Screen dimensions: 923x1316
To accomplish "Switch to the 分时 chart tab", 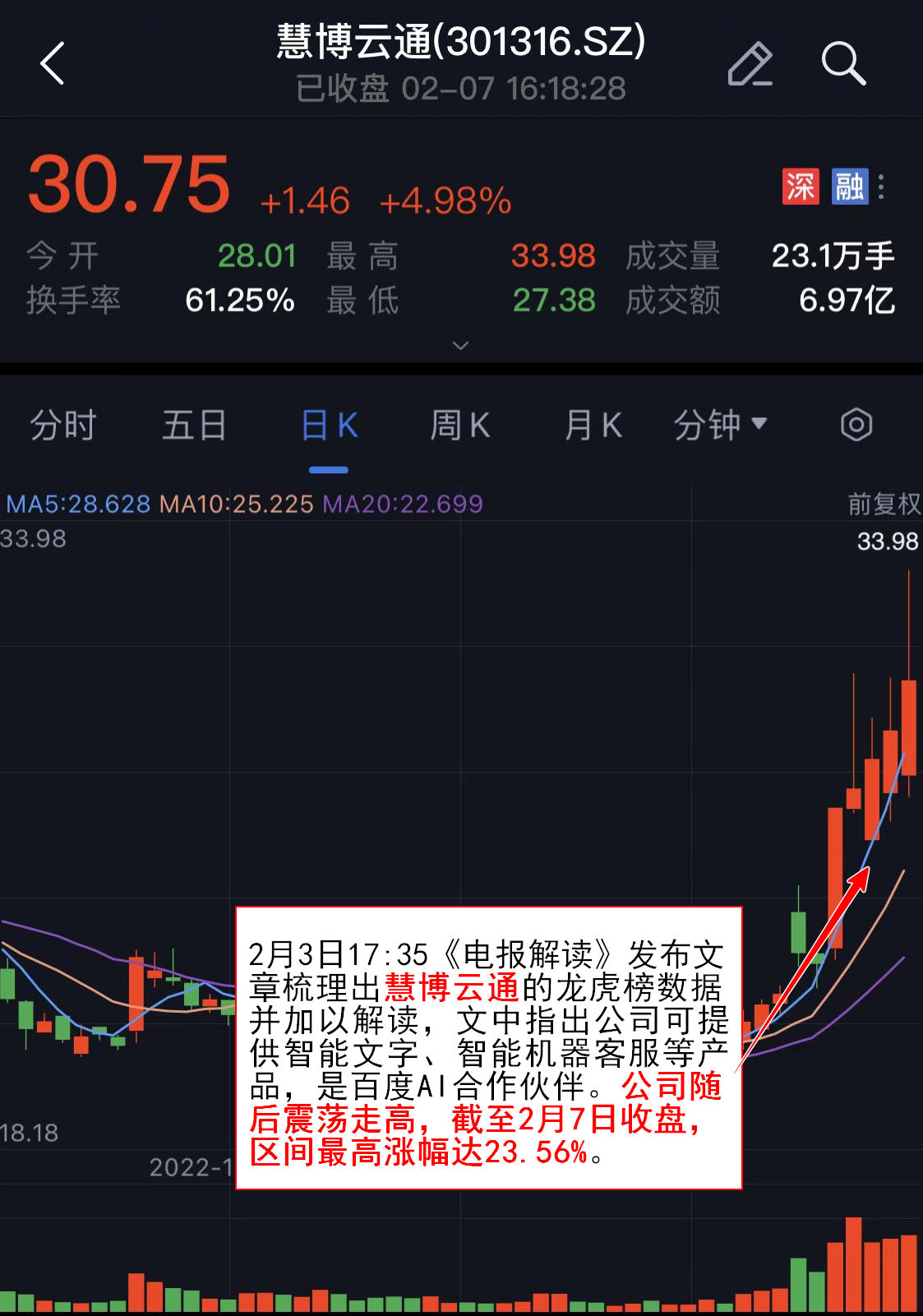I will tap(63, 426).
